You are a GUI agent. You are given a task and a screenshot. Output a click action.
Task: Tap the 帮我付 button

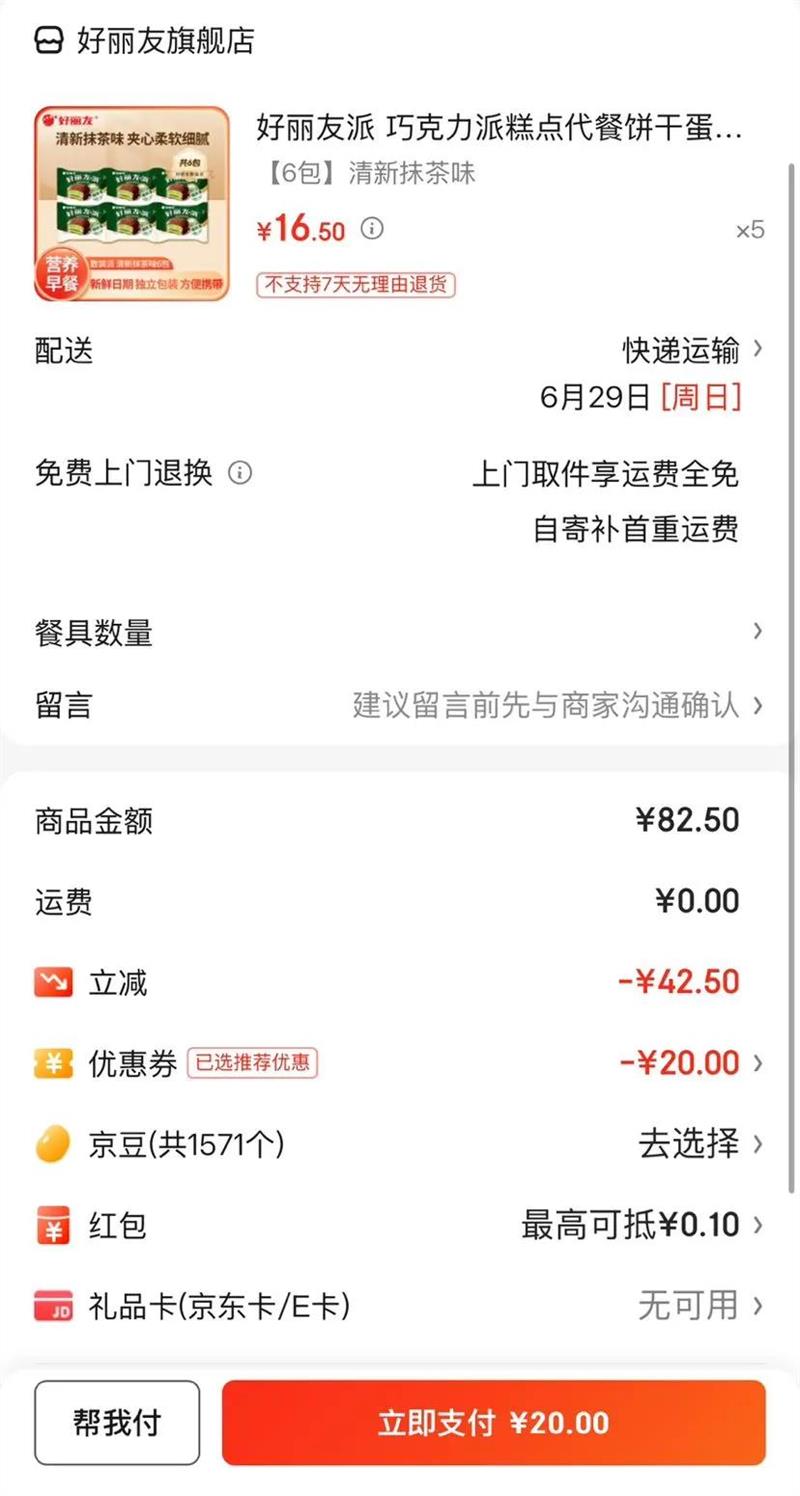click(x=117, y=1422)
